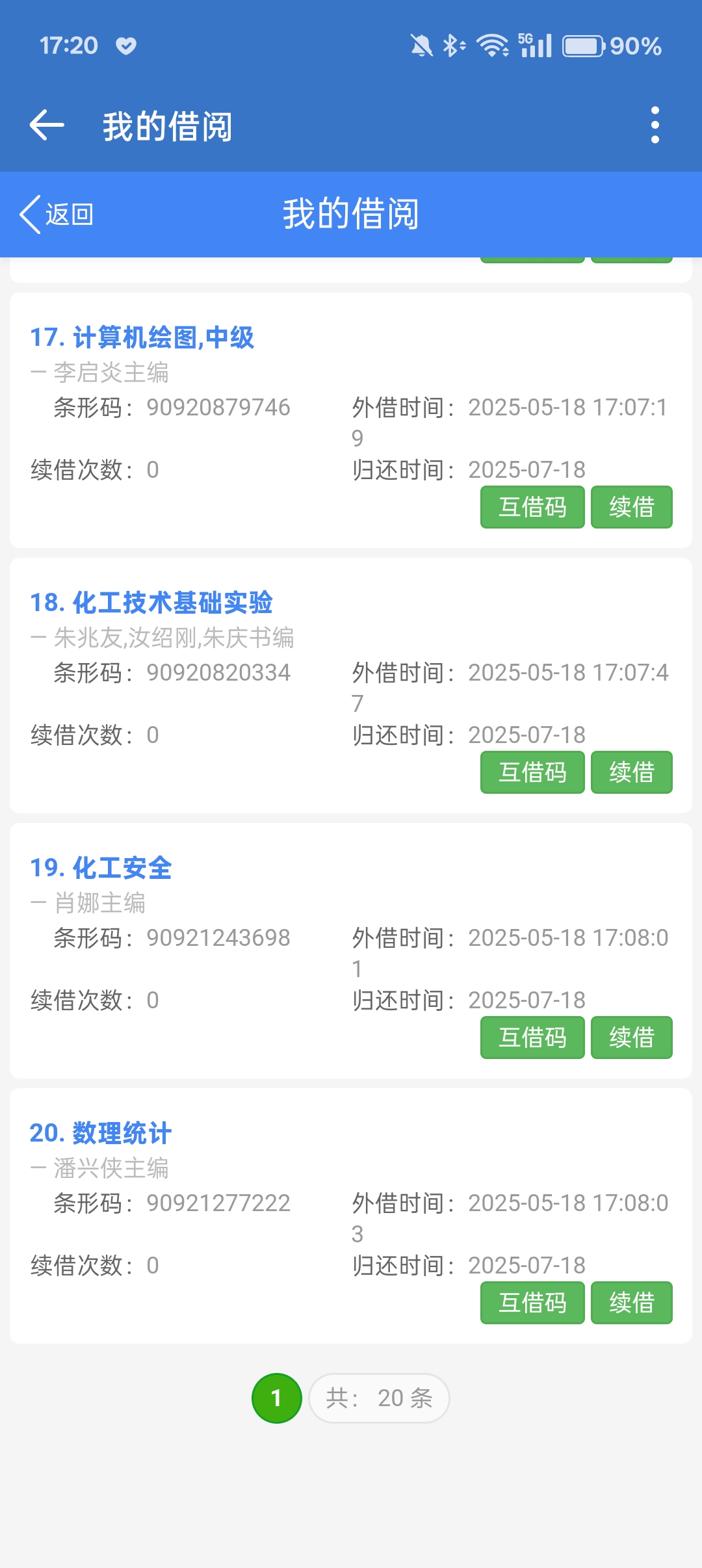Renew 计算机绘图,中级 with 续借

[631, 507]
